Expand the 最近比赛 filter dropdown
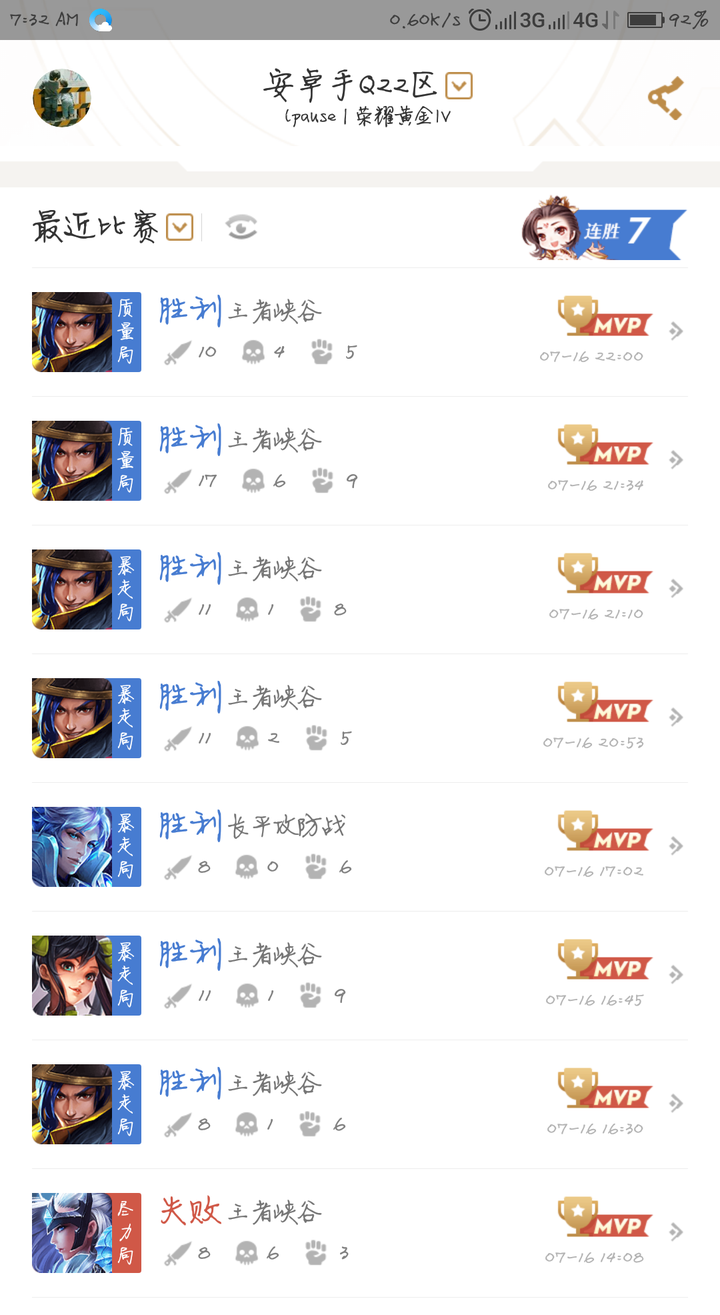This screenshot has width=720, height=1315. point(179,227)
